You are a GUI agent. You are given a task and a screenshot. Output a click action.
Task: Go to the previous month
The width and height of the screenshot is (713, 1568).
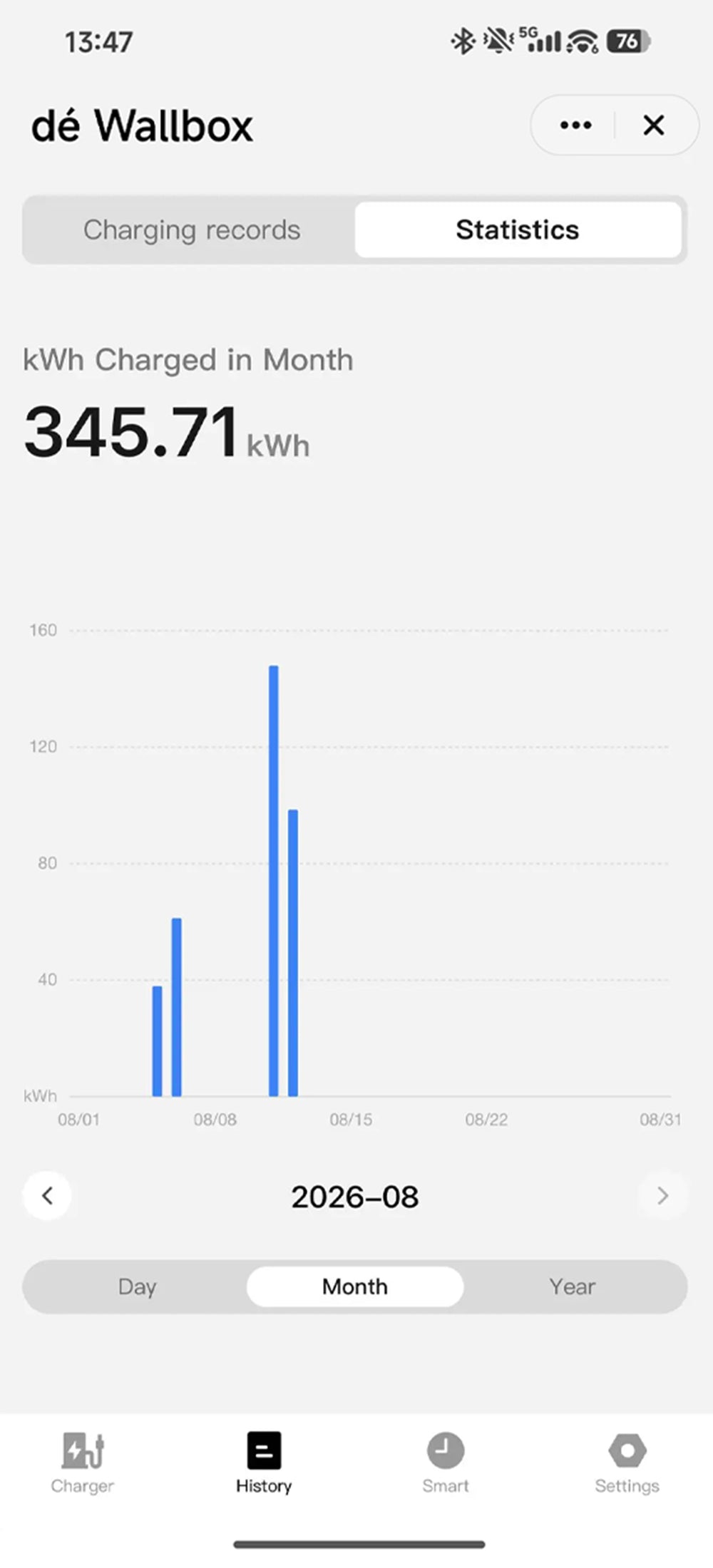click(x=47, y=1196)
